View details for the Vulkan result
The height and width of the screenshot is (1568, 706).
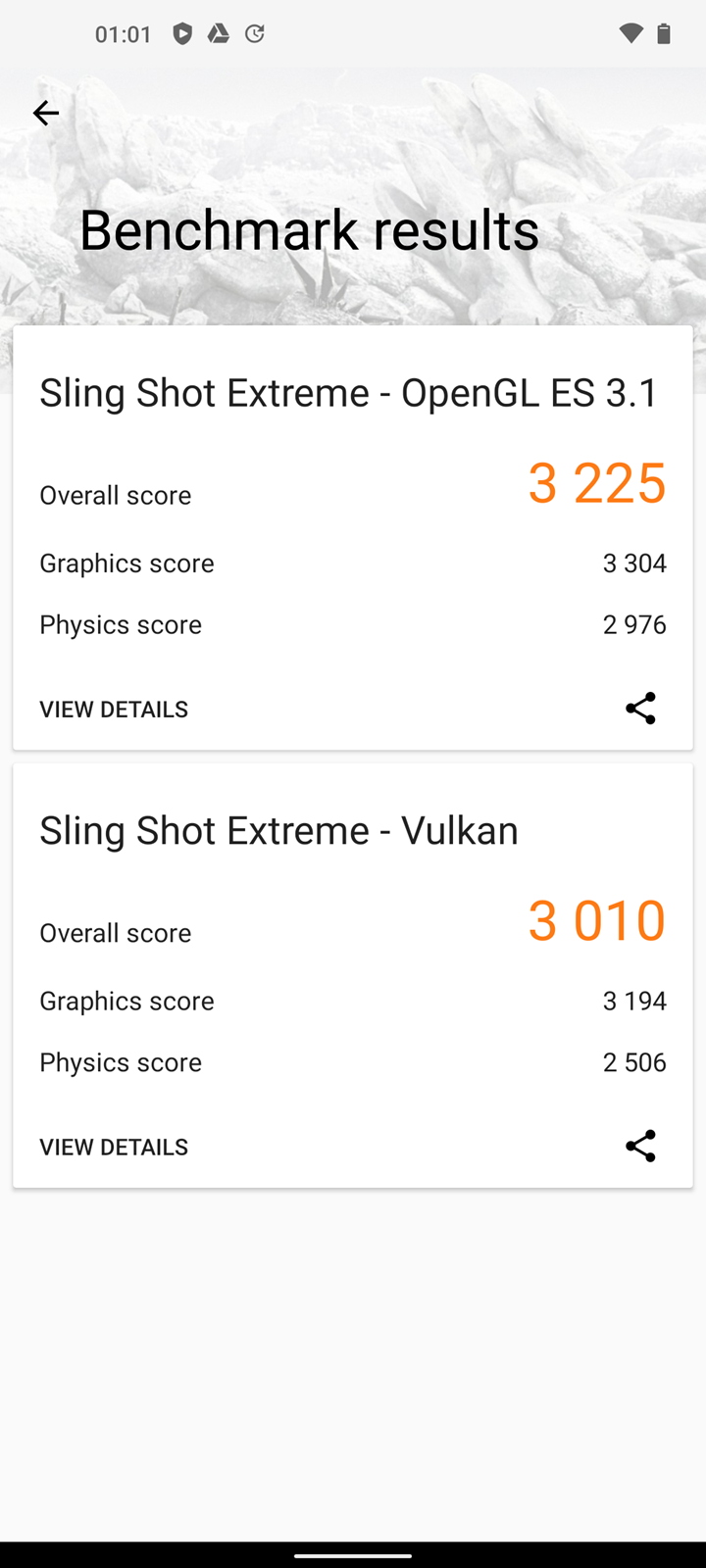[114, 1148]
